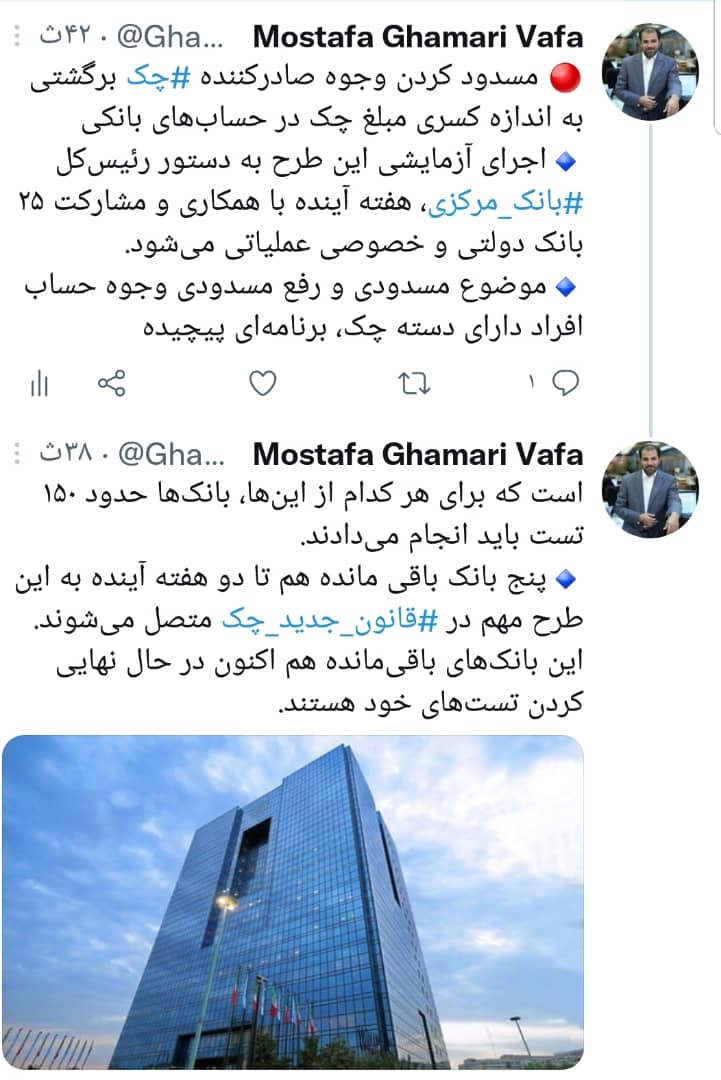Open the overflow menu of the second tweet
Screen dimensions: 721x1080
click(x=17, y=454)
